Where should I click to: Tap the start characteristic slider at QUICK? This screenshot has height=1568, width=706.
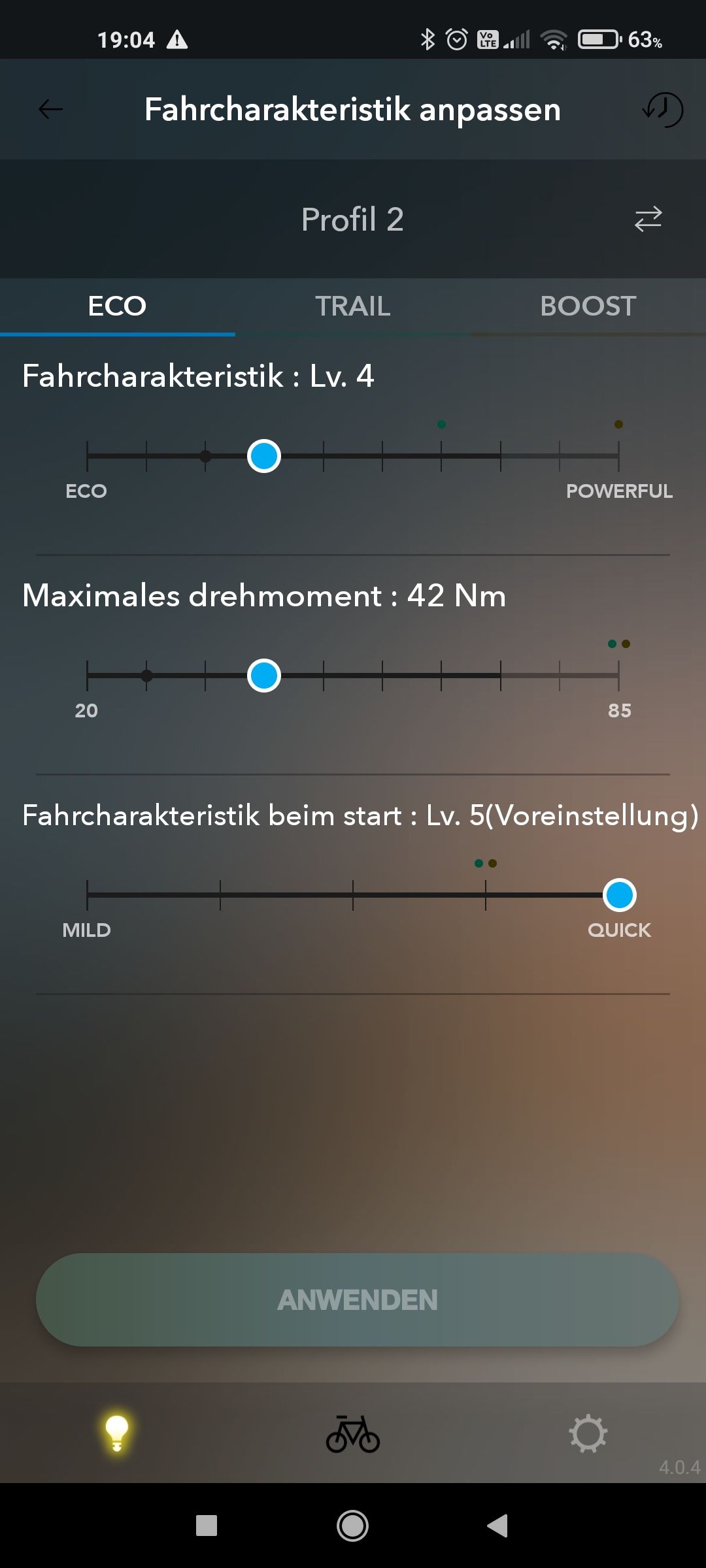(x=619, y=895)
